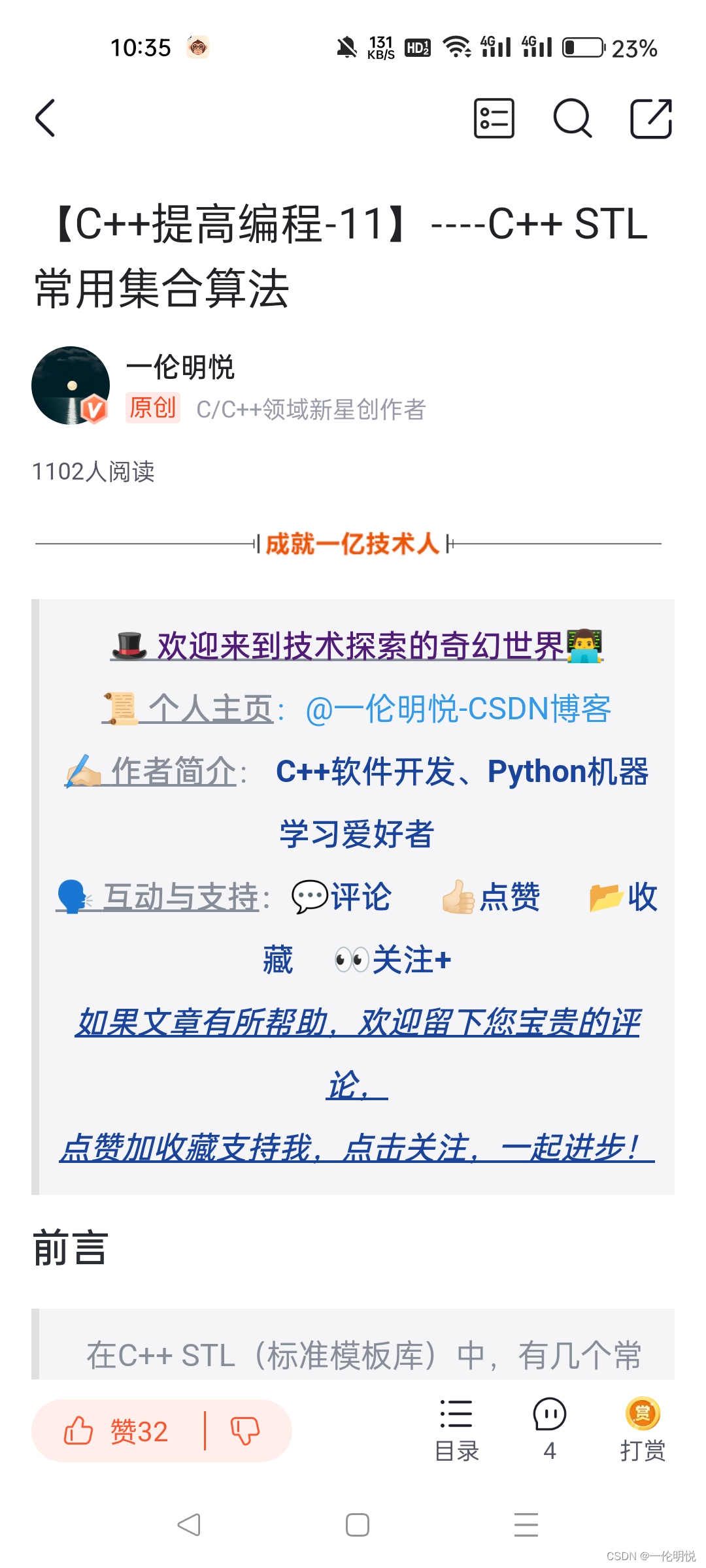Like the article with 赞32
The height and width of the screenshot is (1568, 706).
(x=116, y=1431)
